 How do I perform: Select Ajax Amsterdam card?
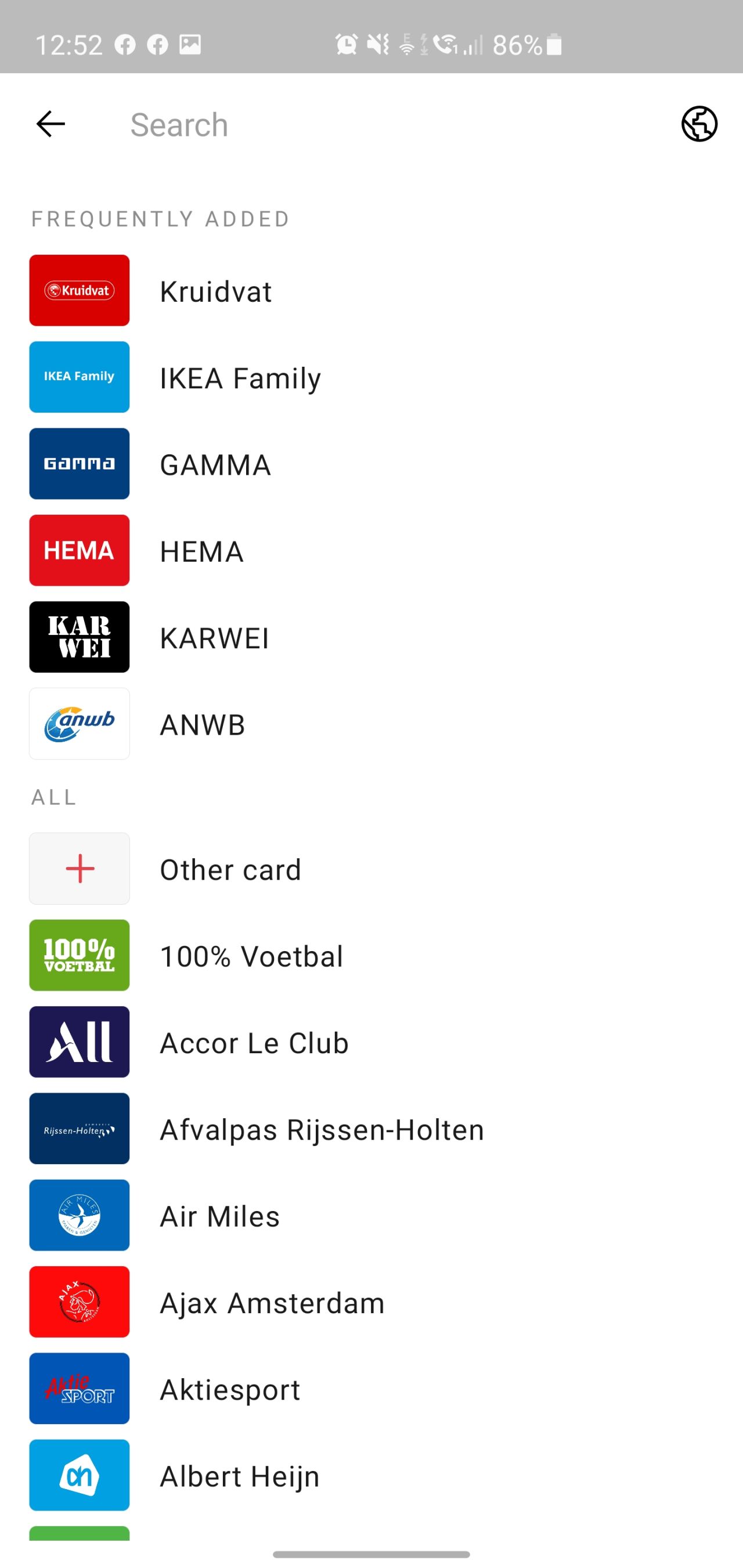[x=371, y=1302]
